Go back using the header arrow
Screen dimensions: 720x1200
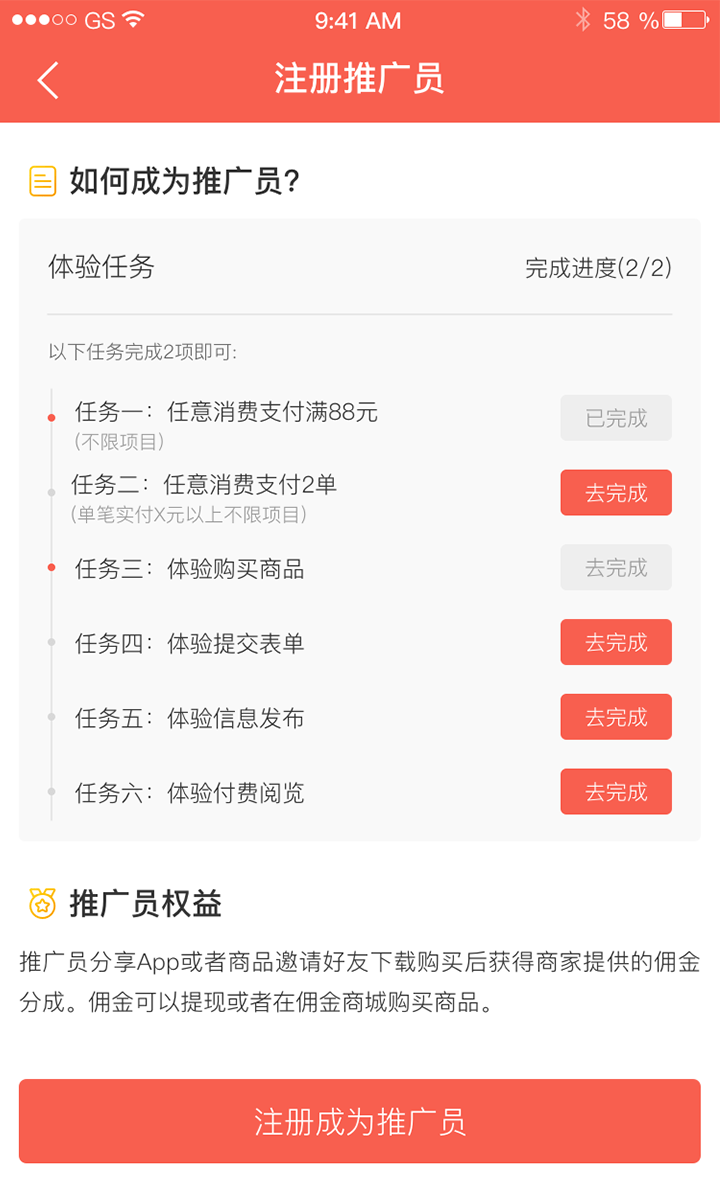point(48,80)
